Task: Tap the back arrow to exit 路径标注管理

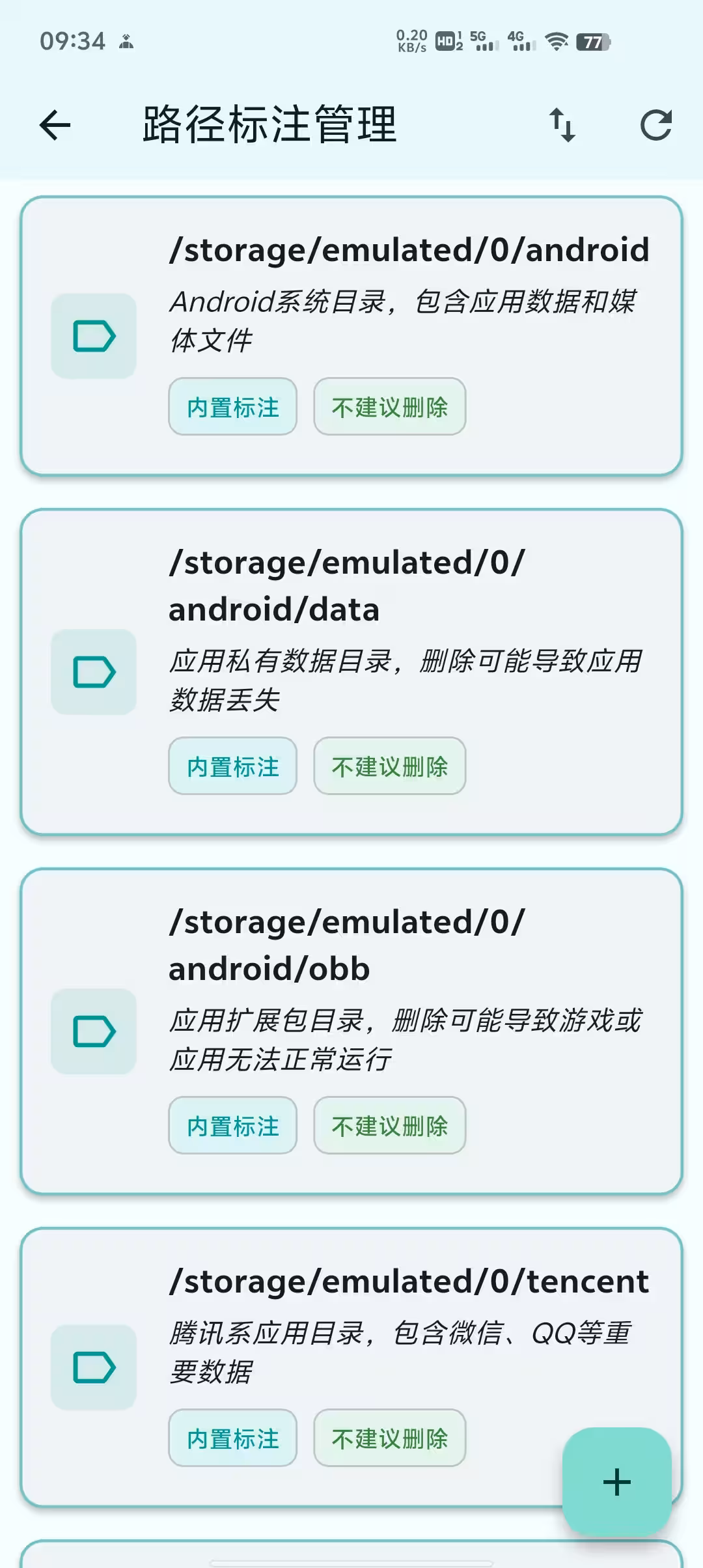Action: (55, 125)
